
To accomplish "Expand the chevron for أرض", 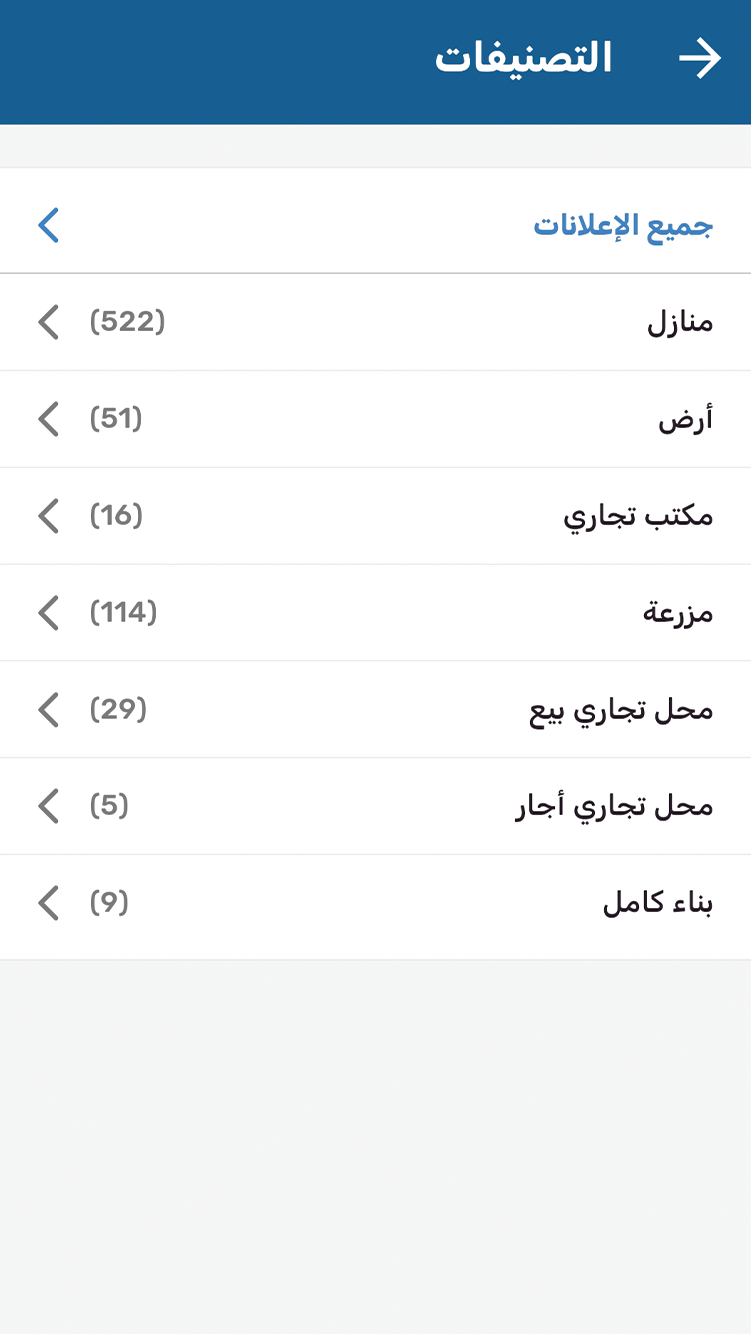I will click(x=48, y=419).
